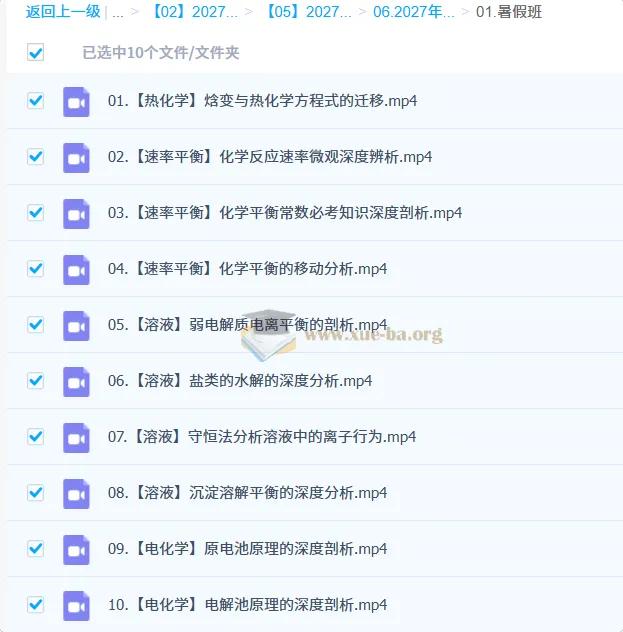The width and height of the screenshot is (623, 632).
Task: Open the 【05】2027 breadcrumb folder
Action: [x=308, y=12]
